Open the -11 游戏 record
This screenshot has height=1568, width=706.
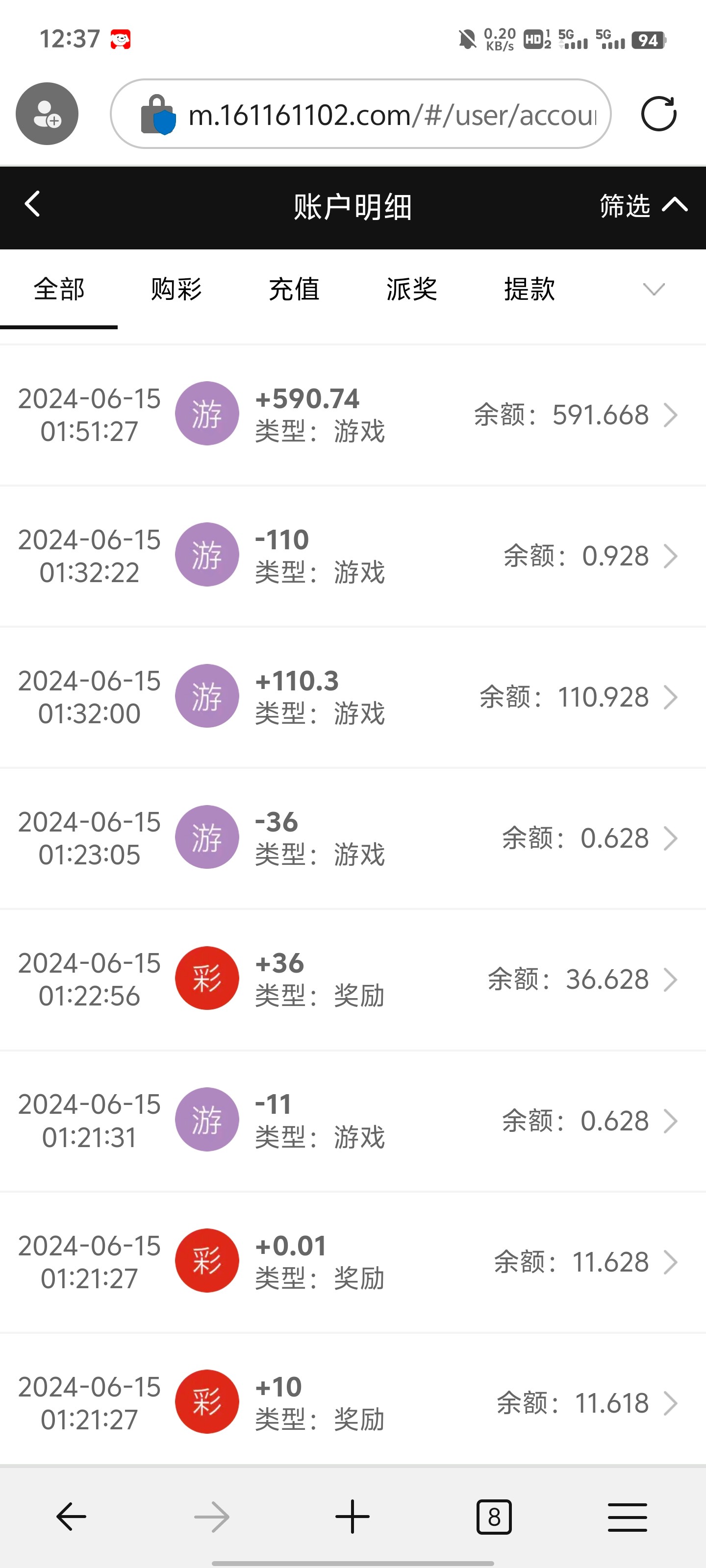click(x=353, y=1121)
